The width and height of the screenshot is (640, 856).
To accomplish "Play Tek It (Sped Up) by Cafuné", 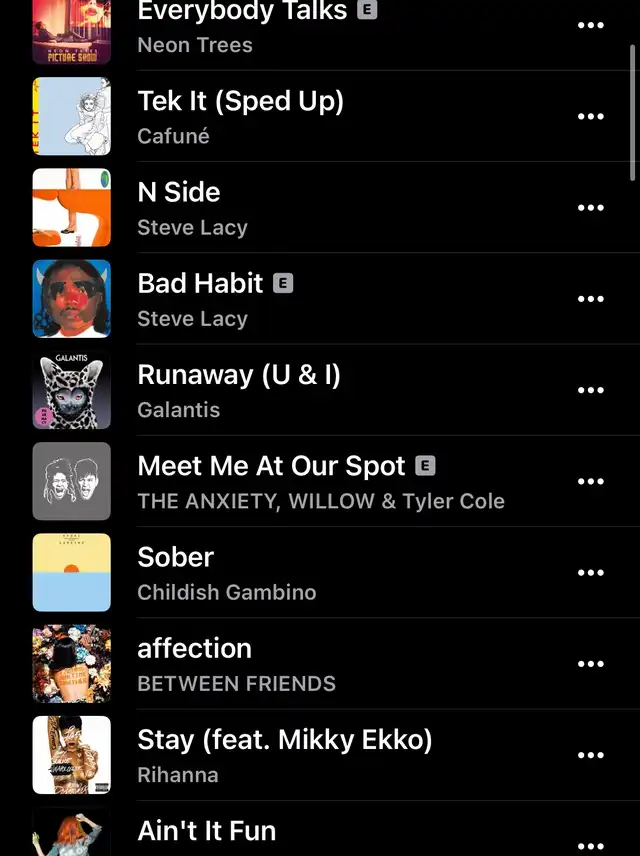I will [240, 116].
